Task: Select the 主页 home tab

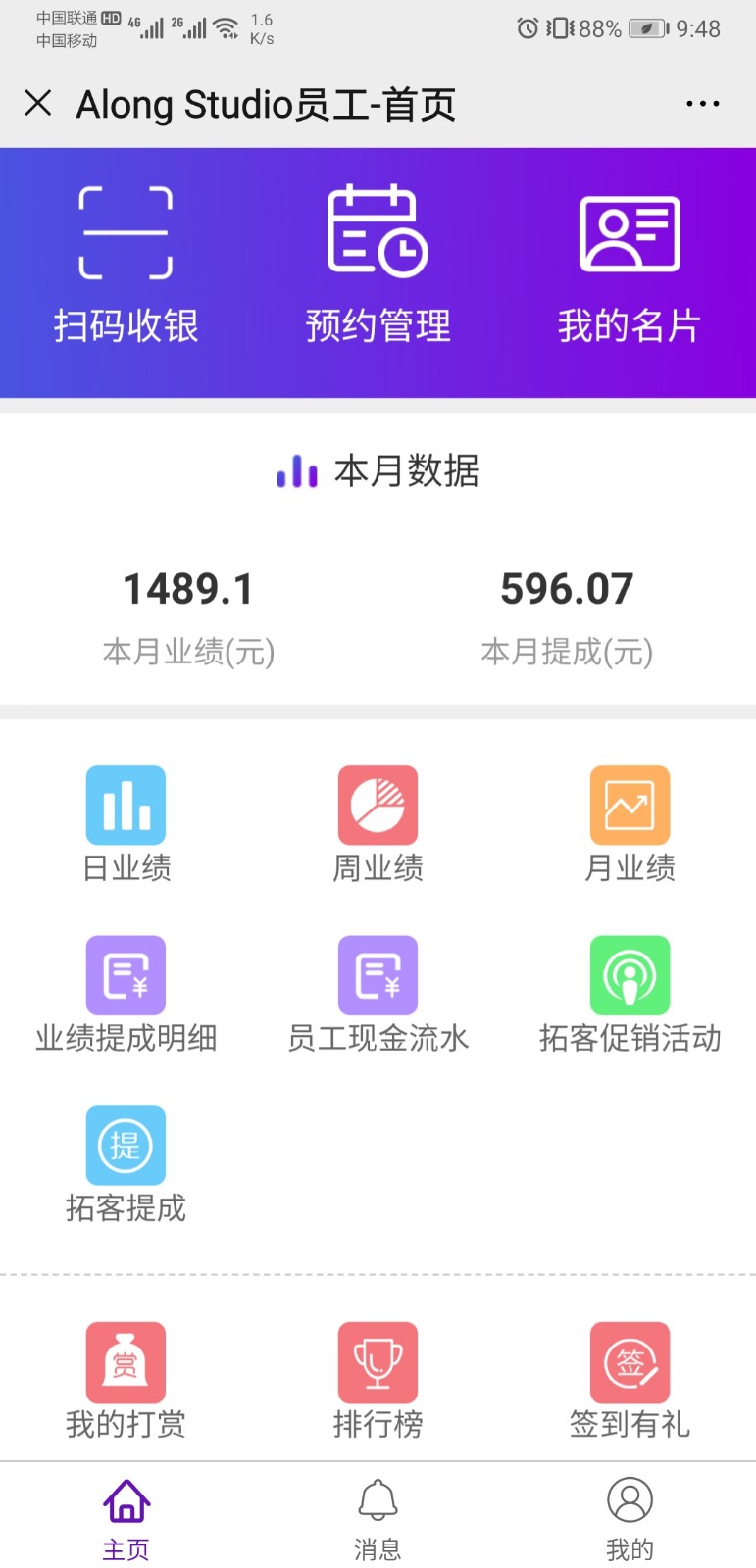Action: pyautogui.click(x=126, y=1520)
